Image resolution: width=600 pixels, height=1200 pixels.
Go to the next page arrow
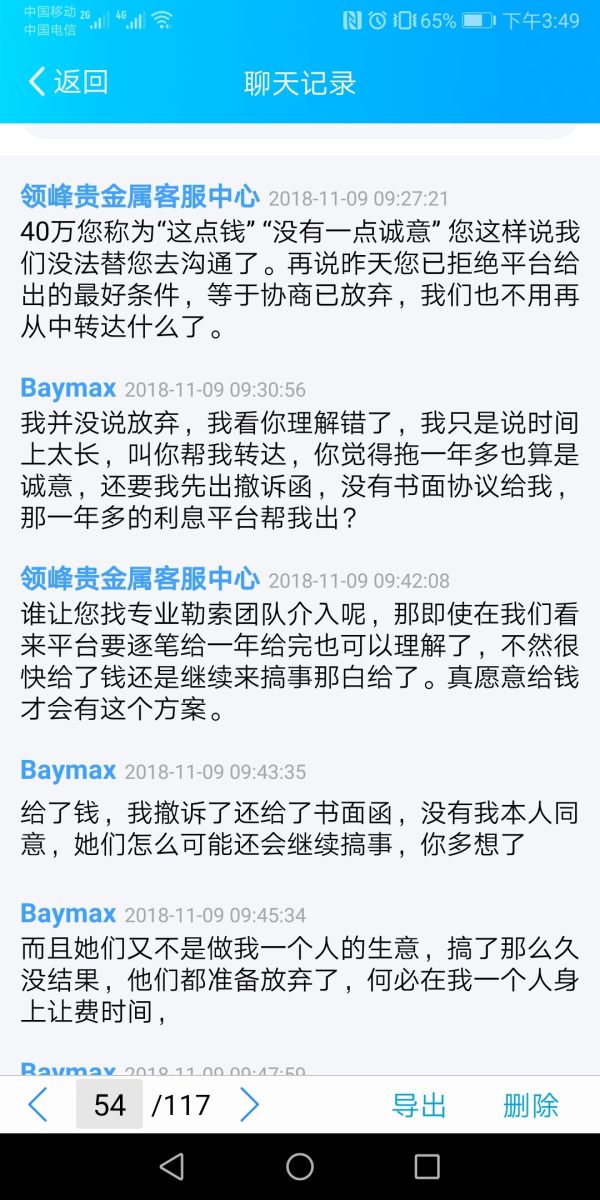[x=249, y=1105]
